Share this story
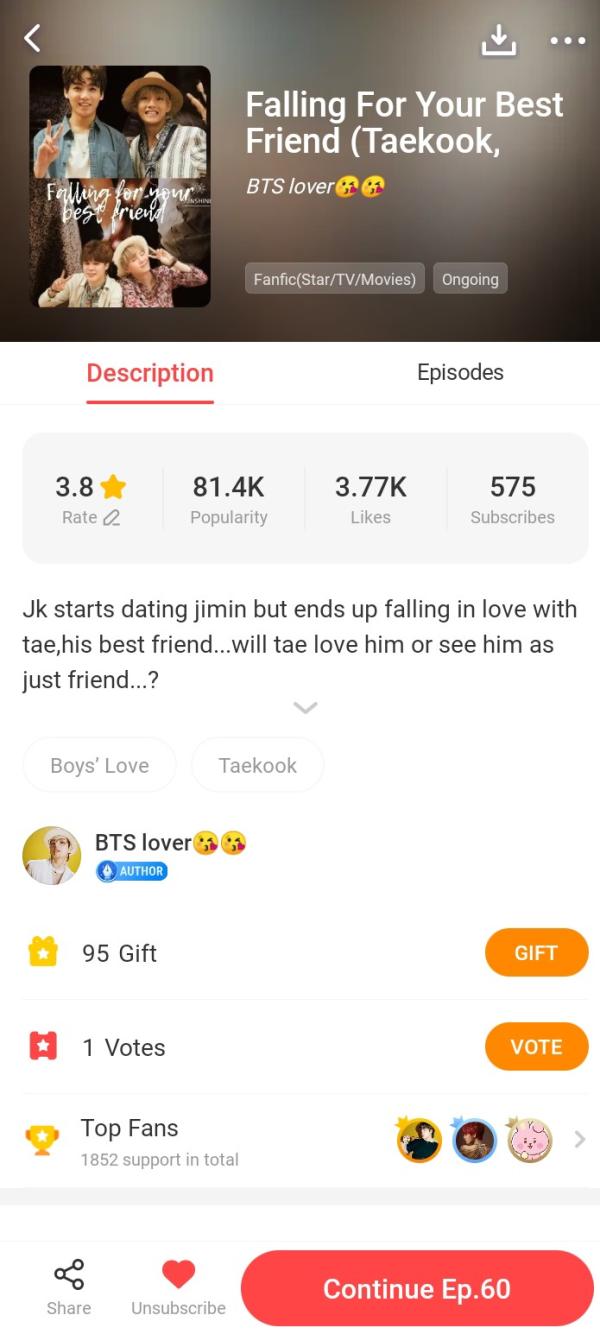The height and width of the screenshot is (1334, 600). tap(68, 1287)
